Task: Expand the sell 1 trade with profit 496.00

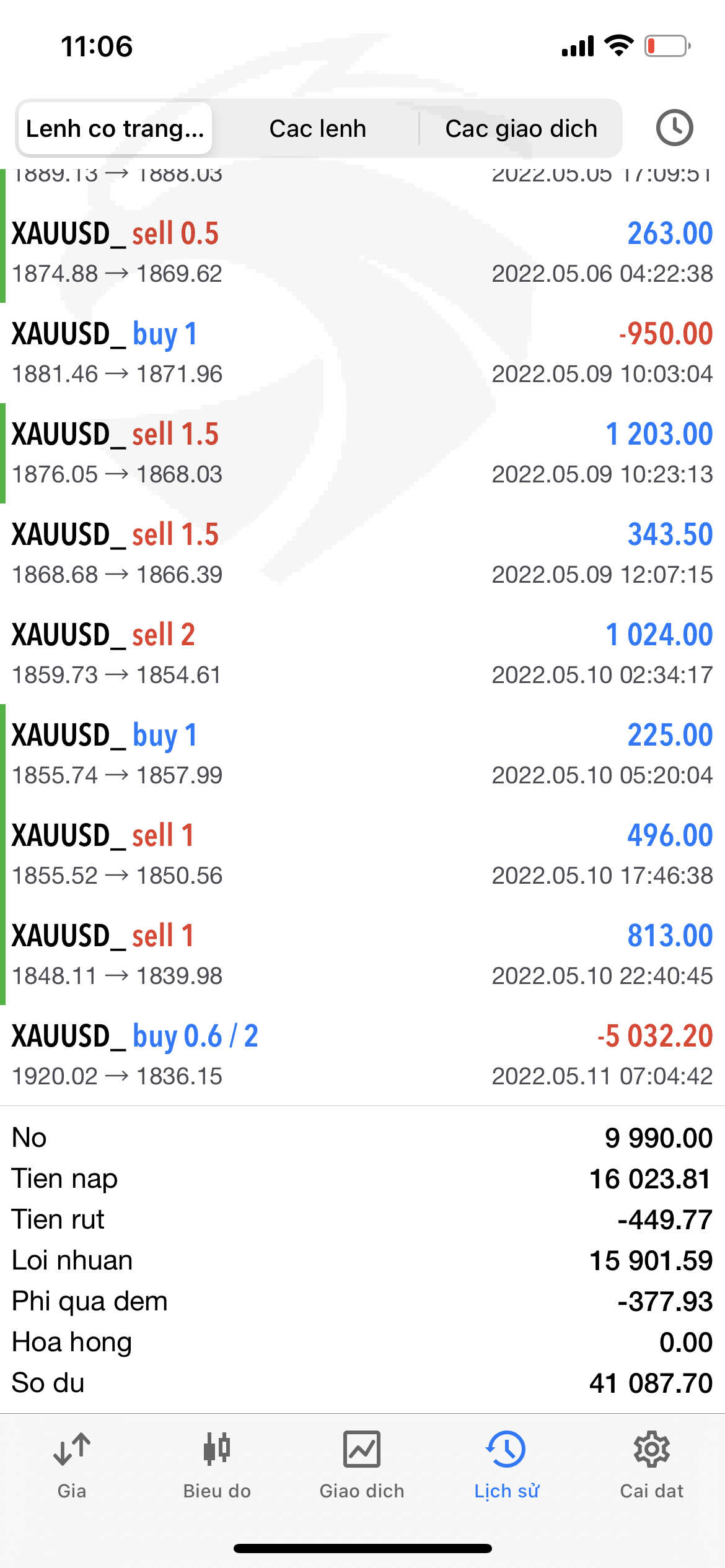Action: pyautogui.click(x=362, y=855)
